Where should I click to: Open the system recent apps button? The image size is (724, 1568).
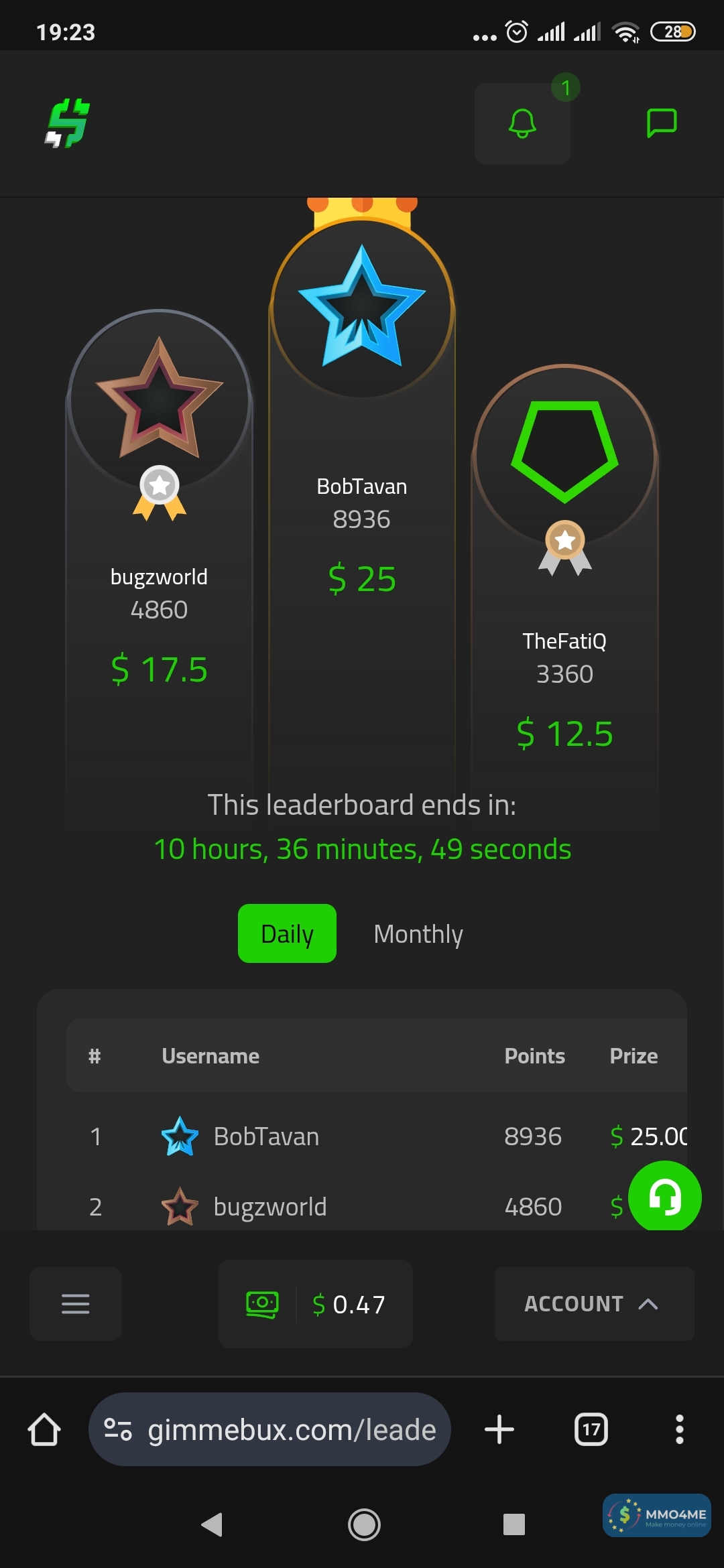tap(514, 1524)
